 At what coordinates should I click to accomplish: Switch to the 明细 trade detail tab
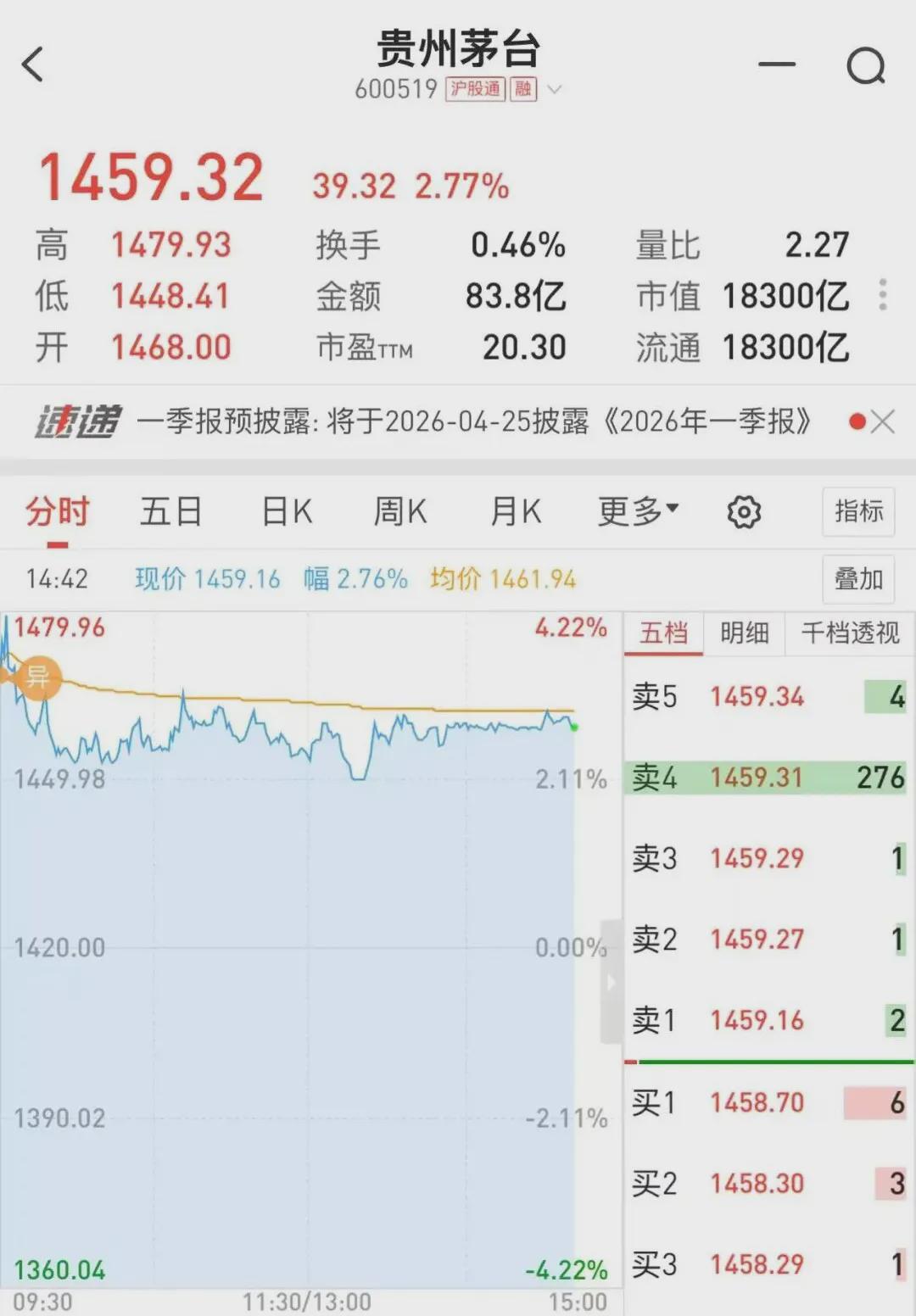click(x=744, y=633)
